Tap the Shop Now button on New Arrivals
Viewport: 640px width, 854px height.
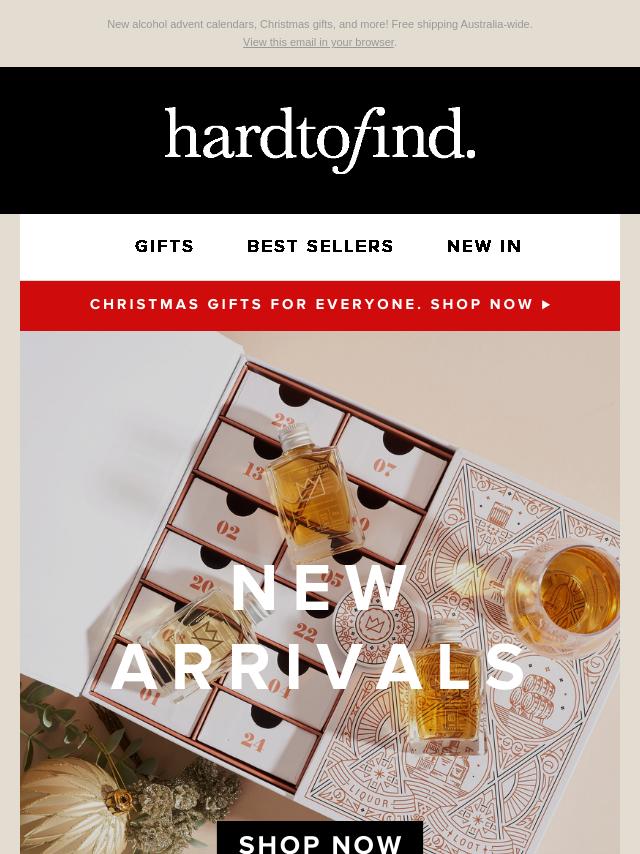[x=320, y=840]
